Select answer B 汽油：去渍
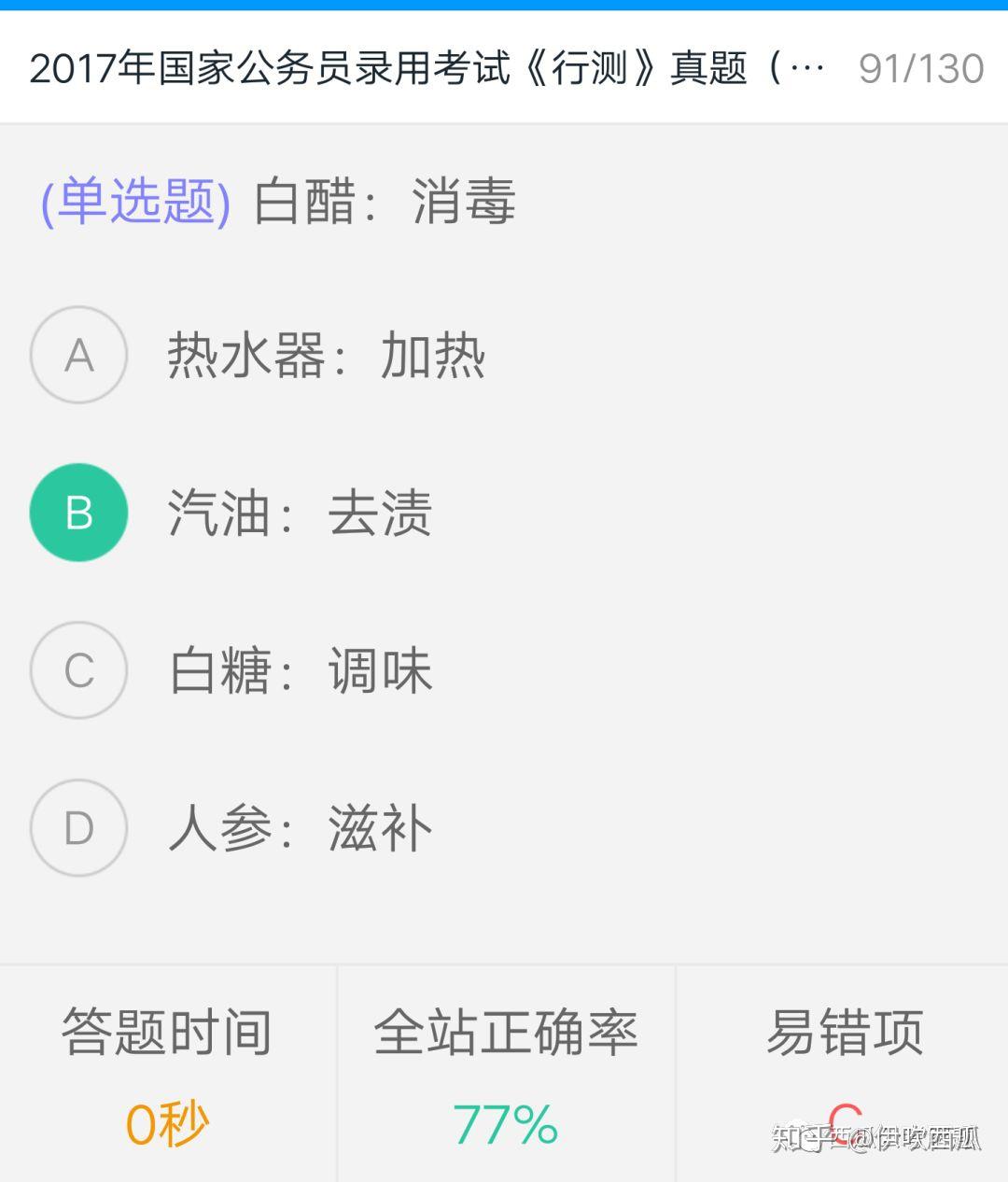 tap(299, 513)
